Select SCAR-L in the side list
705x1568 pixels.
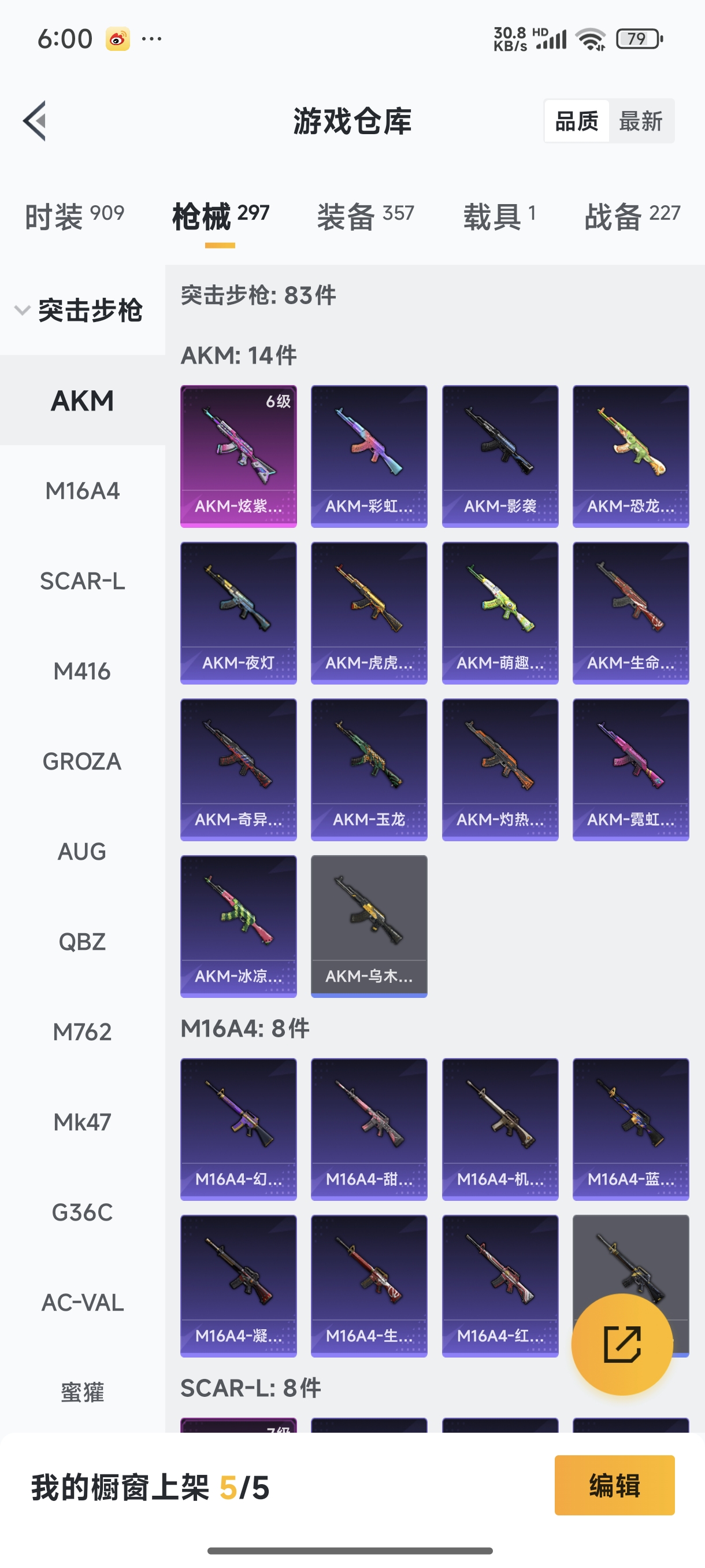[82, 580]
